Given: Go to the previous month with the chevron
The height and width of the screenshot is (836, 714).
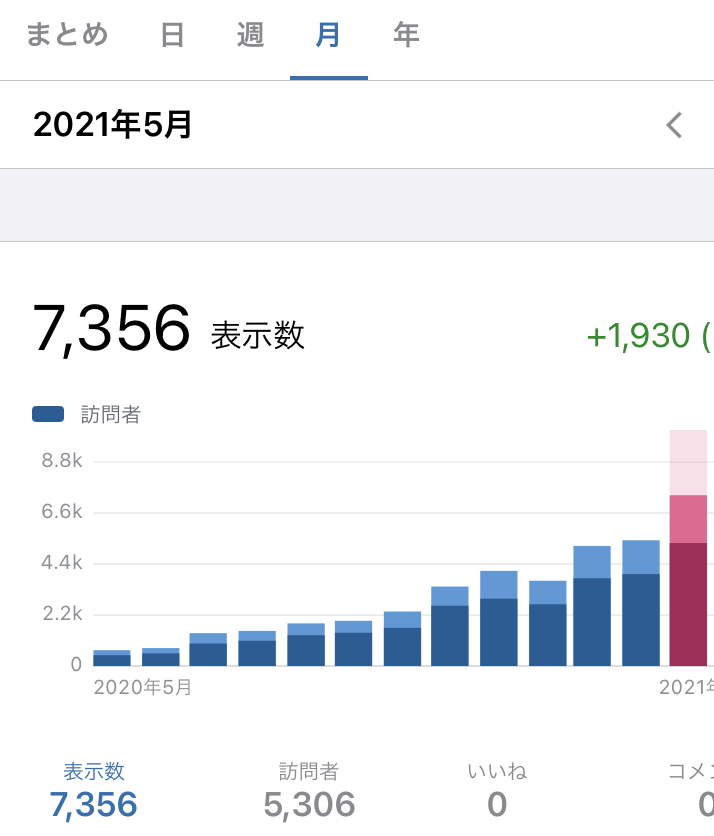Looking at the screenshot, I should 675,125.
